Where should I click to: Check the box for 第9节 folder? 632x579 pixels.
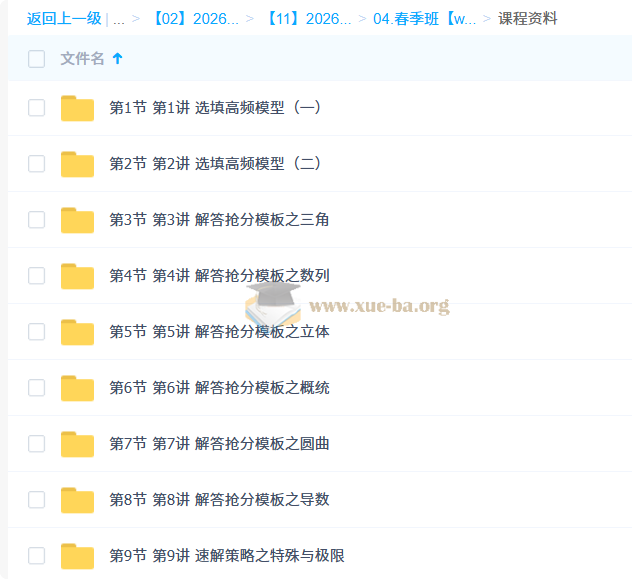click(x=37, y=556)
